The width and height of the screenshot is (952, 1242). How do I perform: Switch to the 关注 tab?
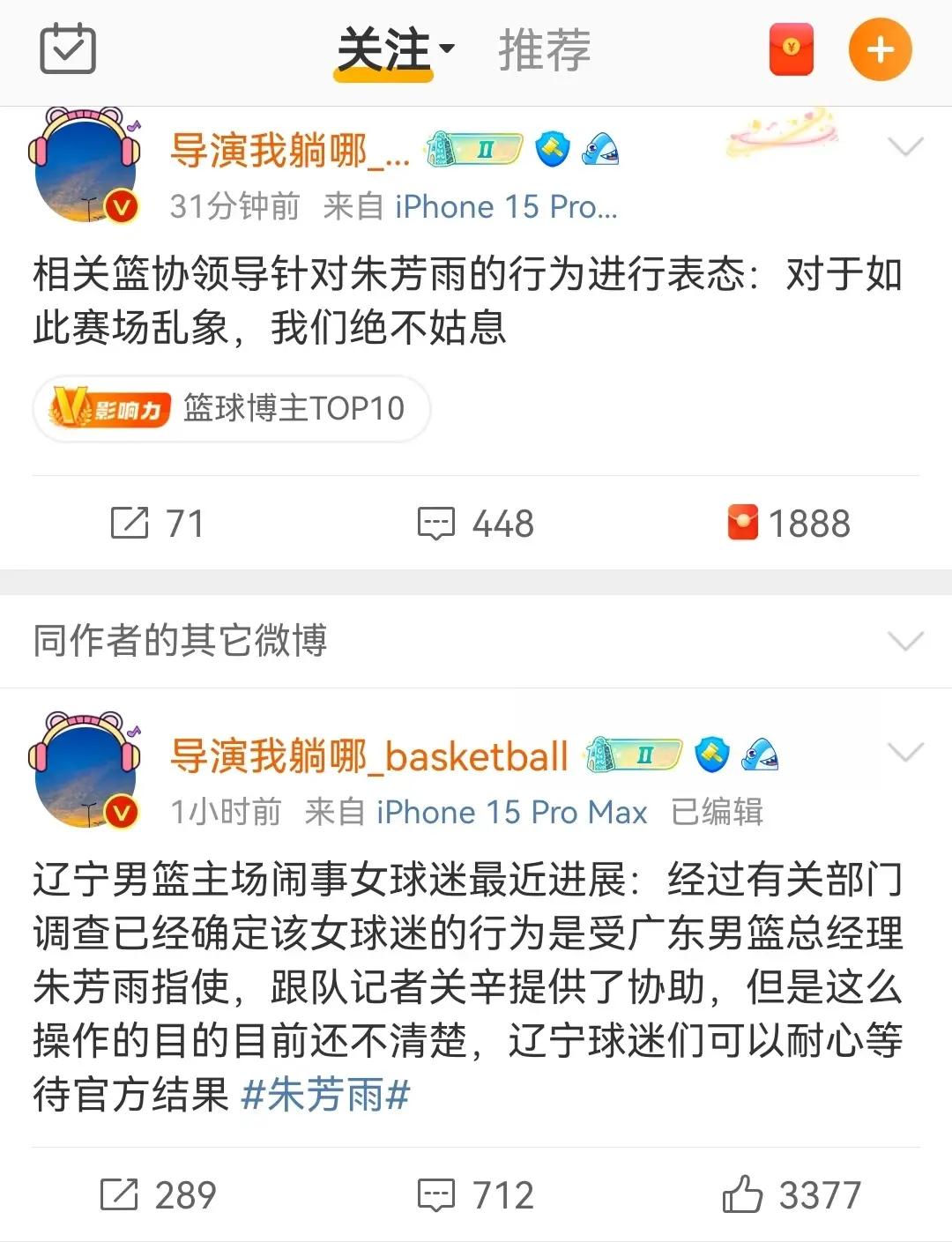384,50
